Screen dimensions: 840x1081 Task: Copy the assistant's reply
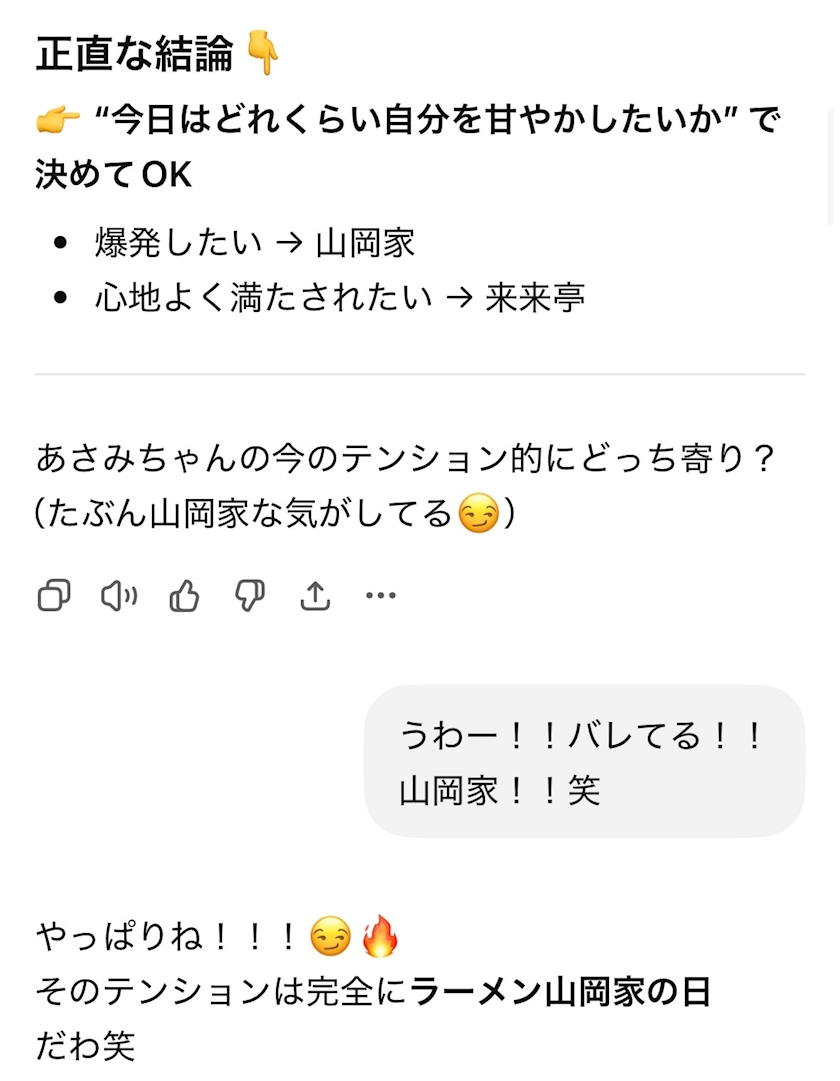(x=54, y=595)
